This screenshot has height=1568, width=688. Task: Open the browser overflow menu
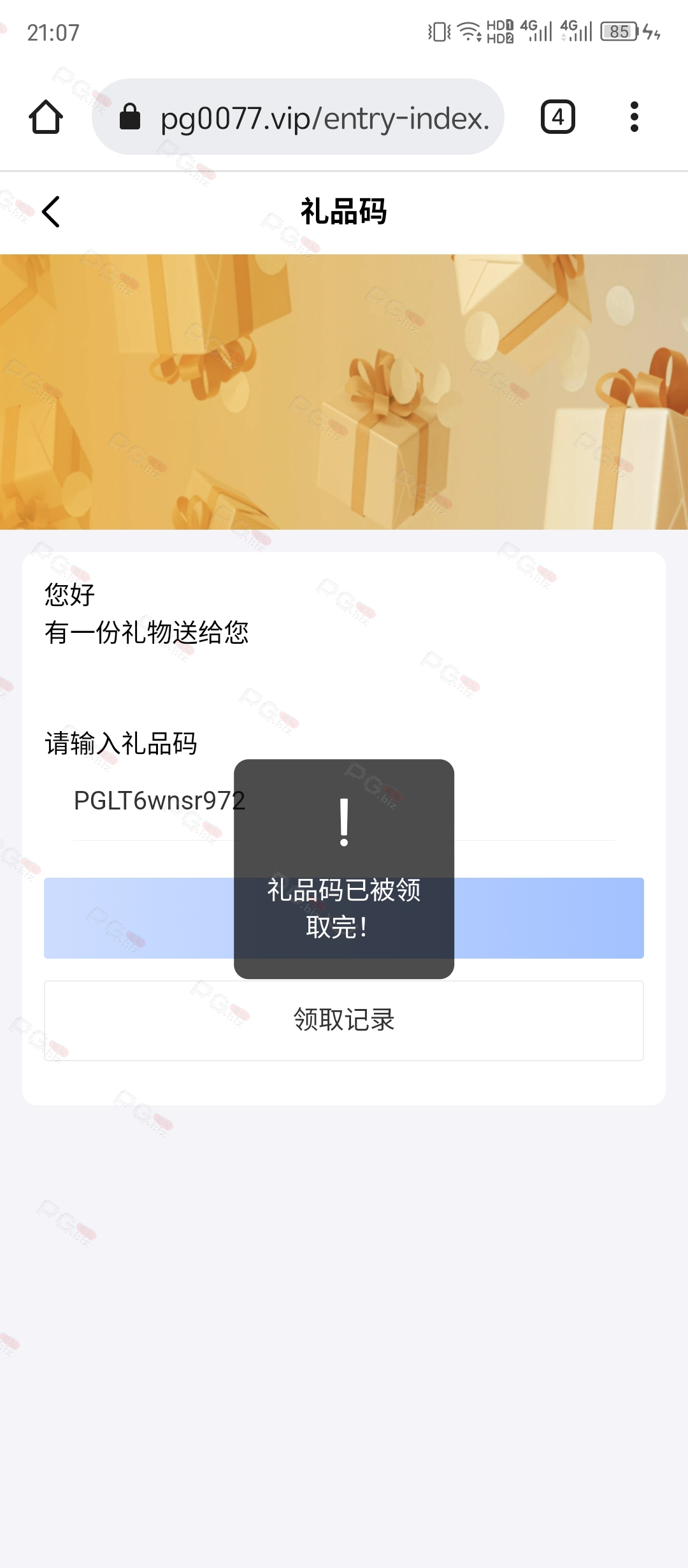click(x=634, y=117)
